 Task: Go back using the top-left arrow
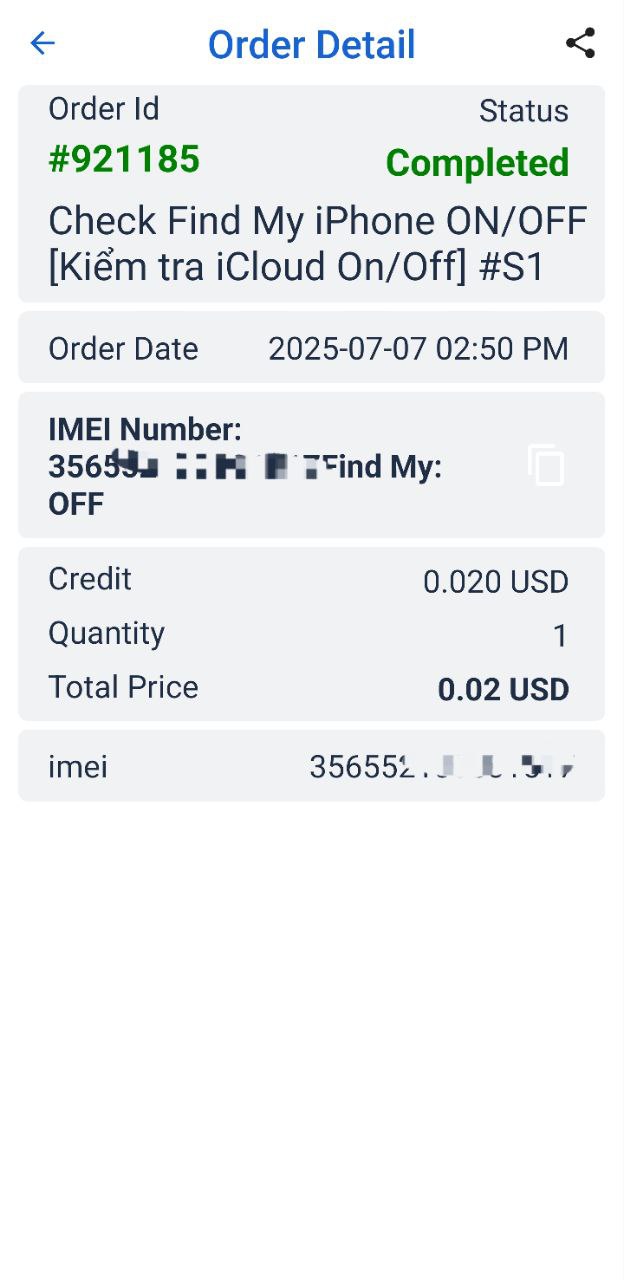click(42, 43)
